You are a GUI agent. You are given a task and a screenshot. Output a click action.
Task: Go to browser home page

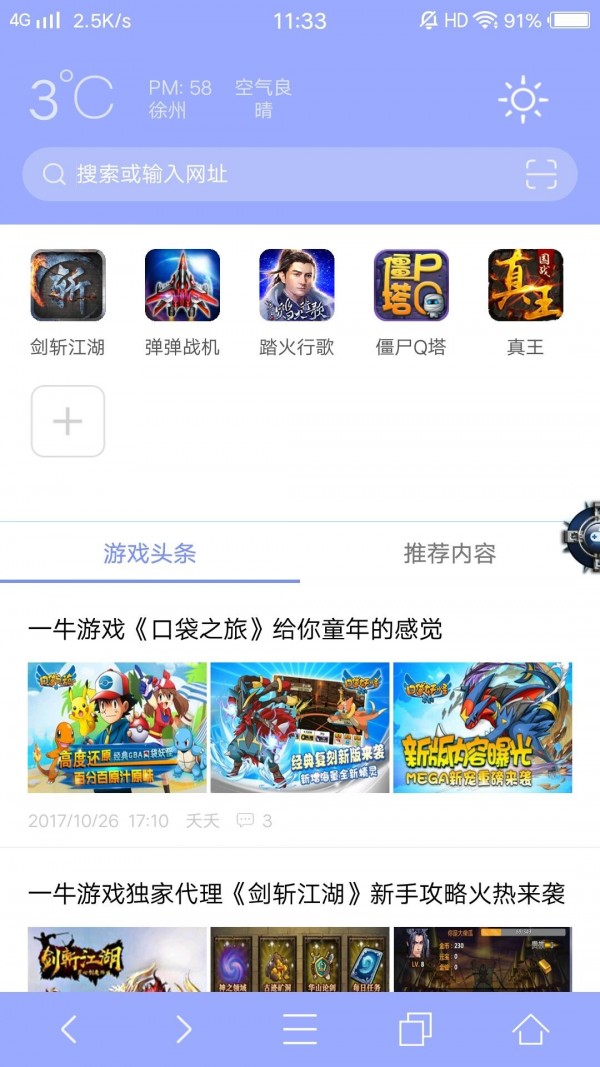point(530,1029)
